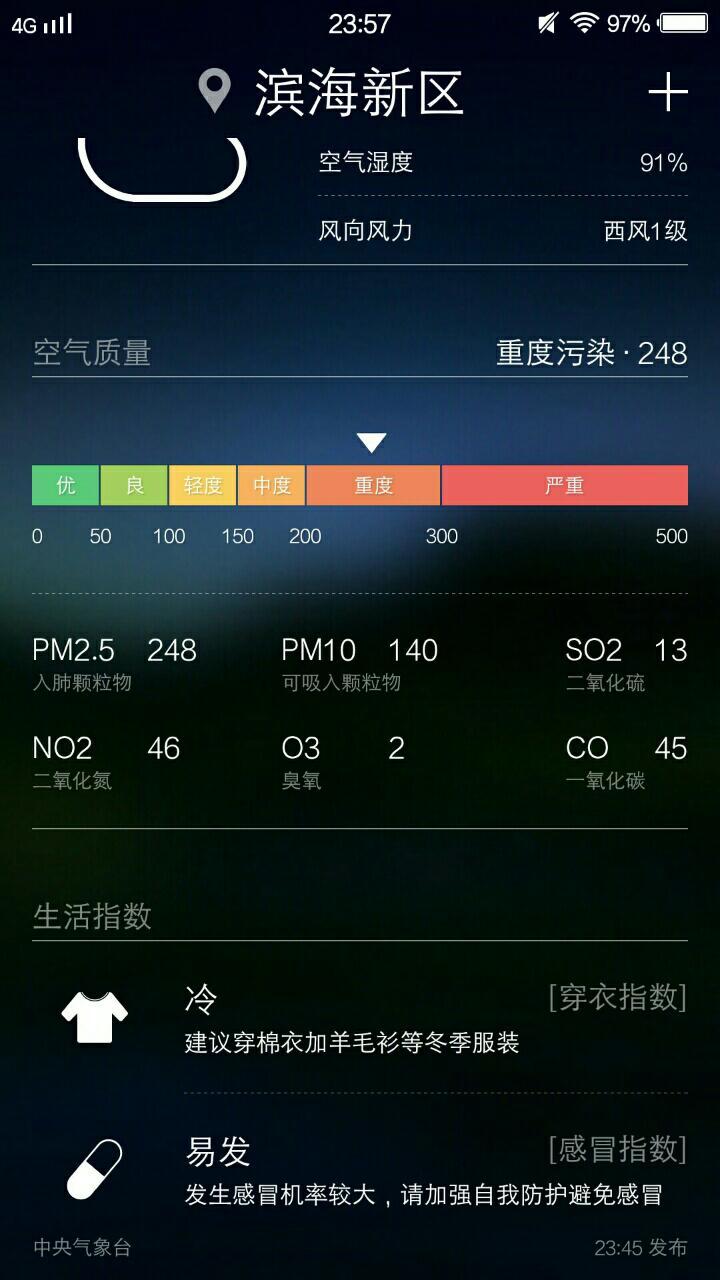Open the 穿衣指数 clothing index row
720x1280 pixels.
(360, 1018)
